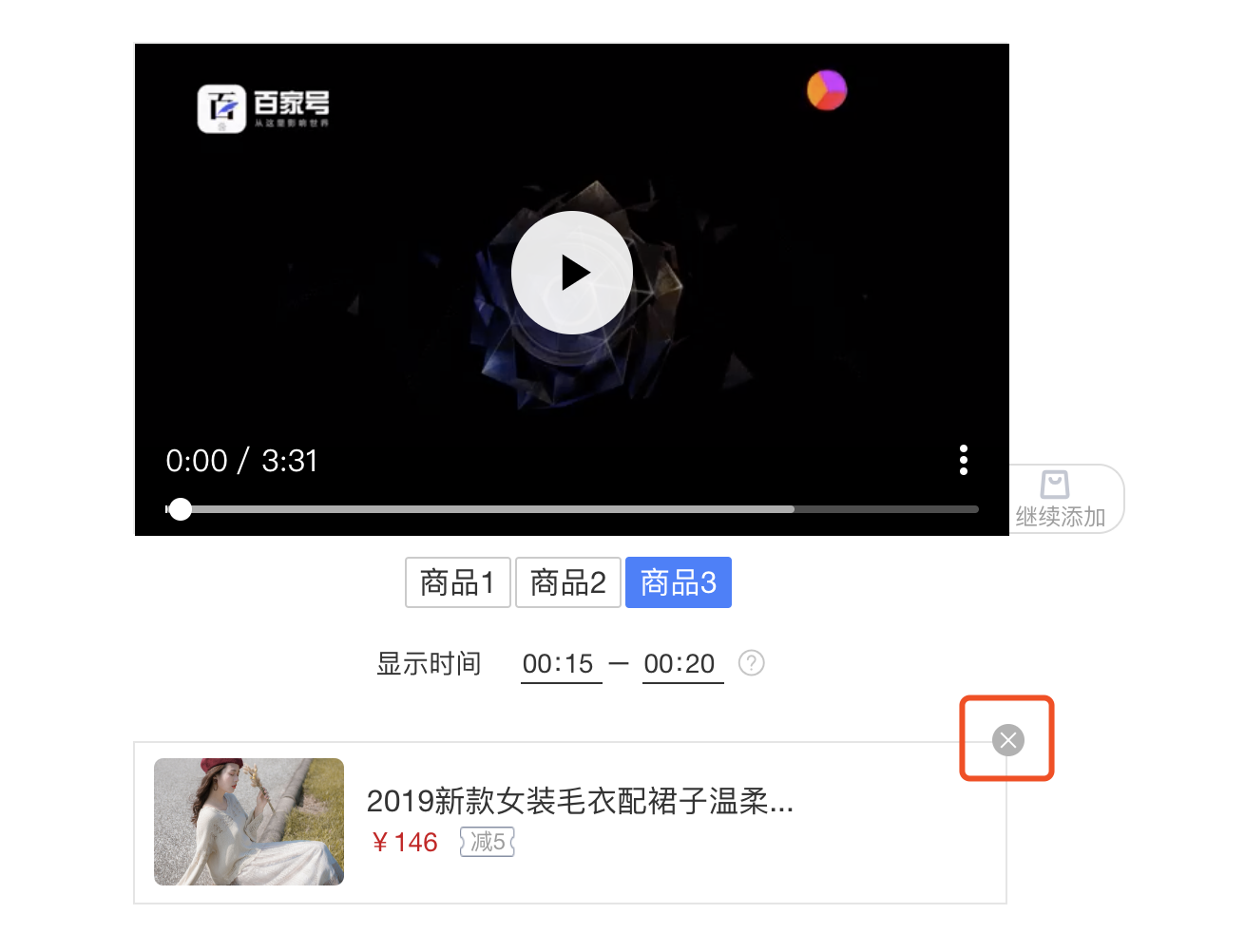Viewport: 1245px width, 952px height.
Task: Switch to the 商品2 tab
Action: [567, 582]
